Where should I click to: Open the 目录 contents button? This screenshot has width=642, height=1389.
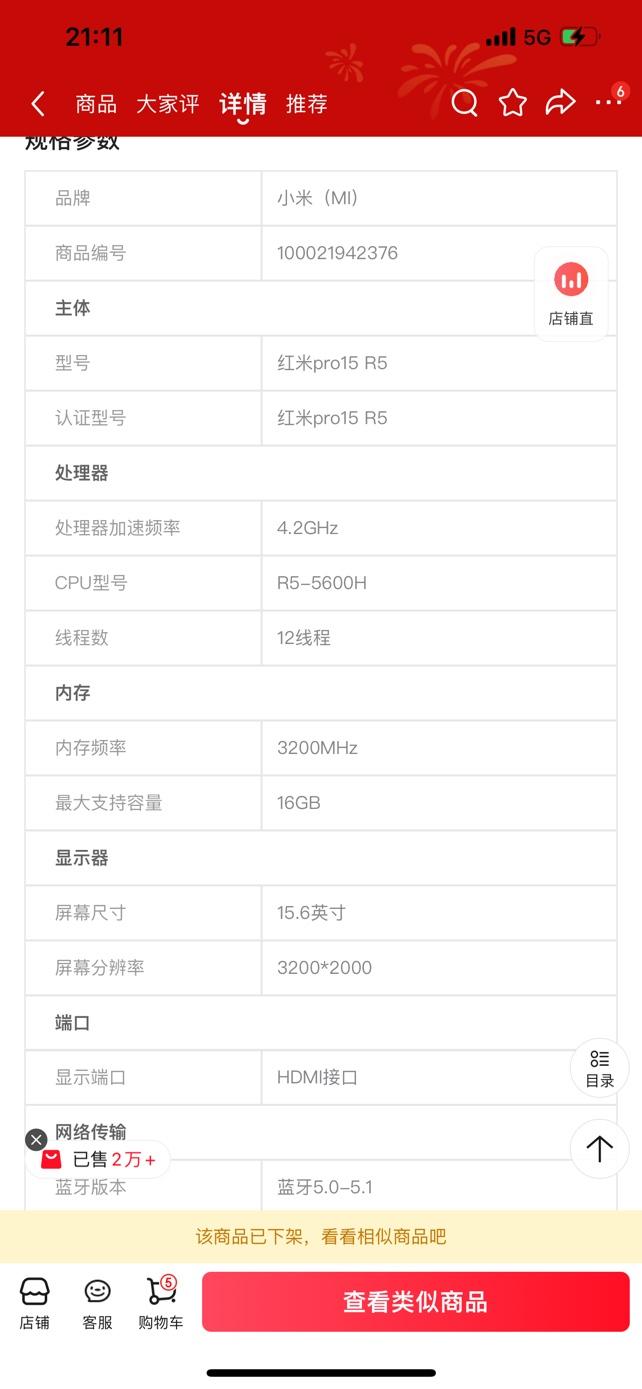click(x=600, y=1068)
